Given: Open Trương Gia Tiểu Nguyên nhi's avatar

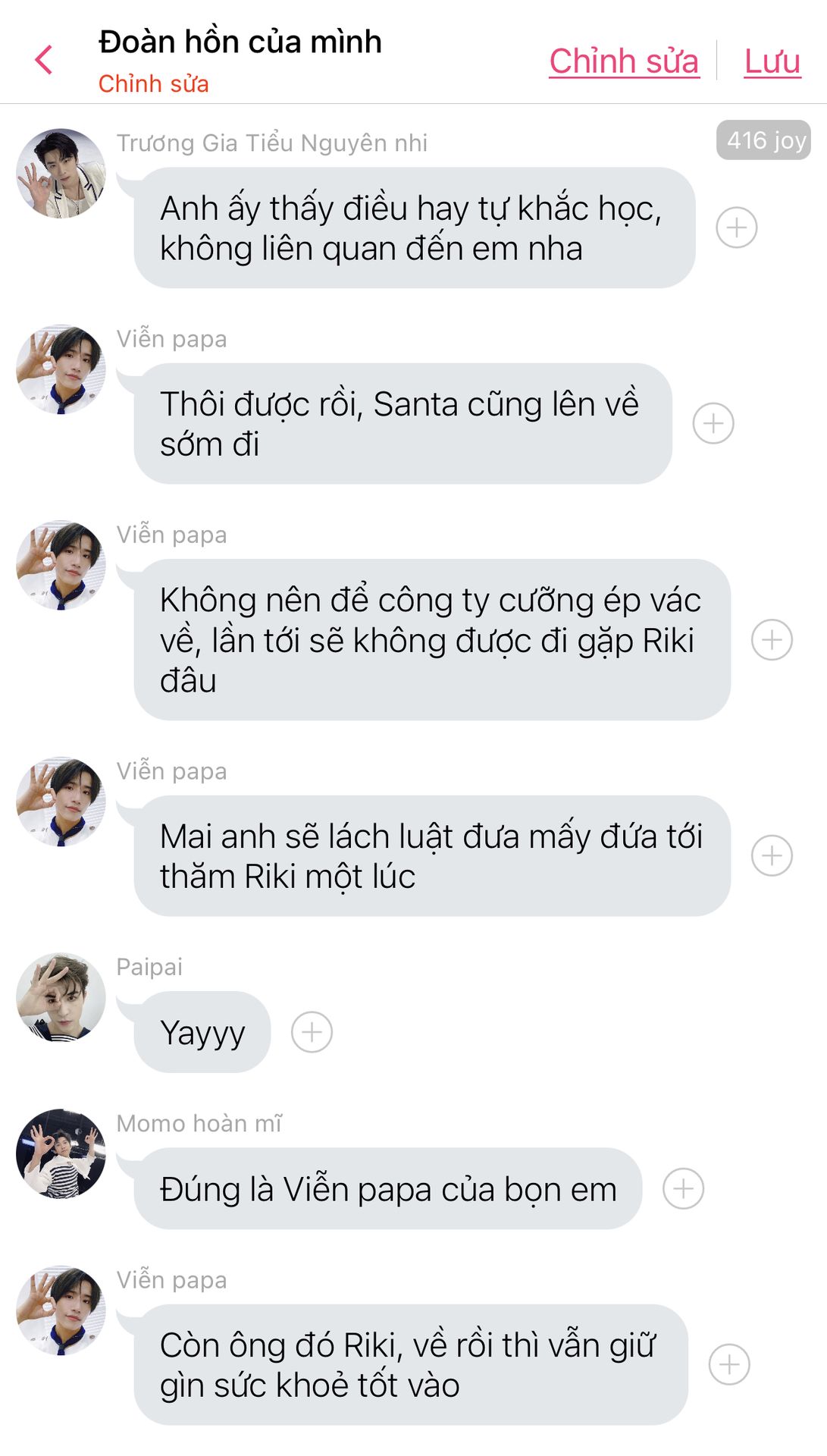Looking at the screenshot, I should pyautogui.click(x=61, y=174).
